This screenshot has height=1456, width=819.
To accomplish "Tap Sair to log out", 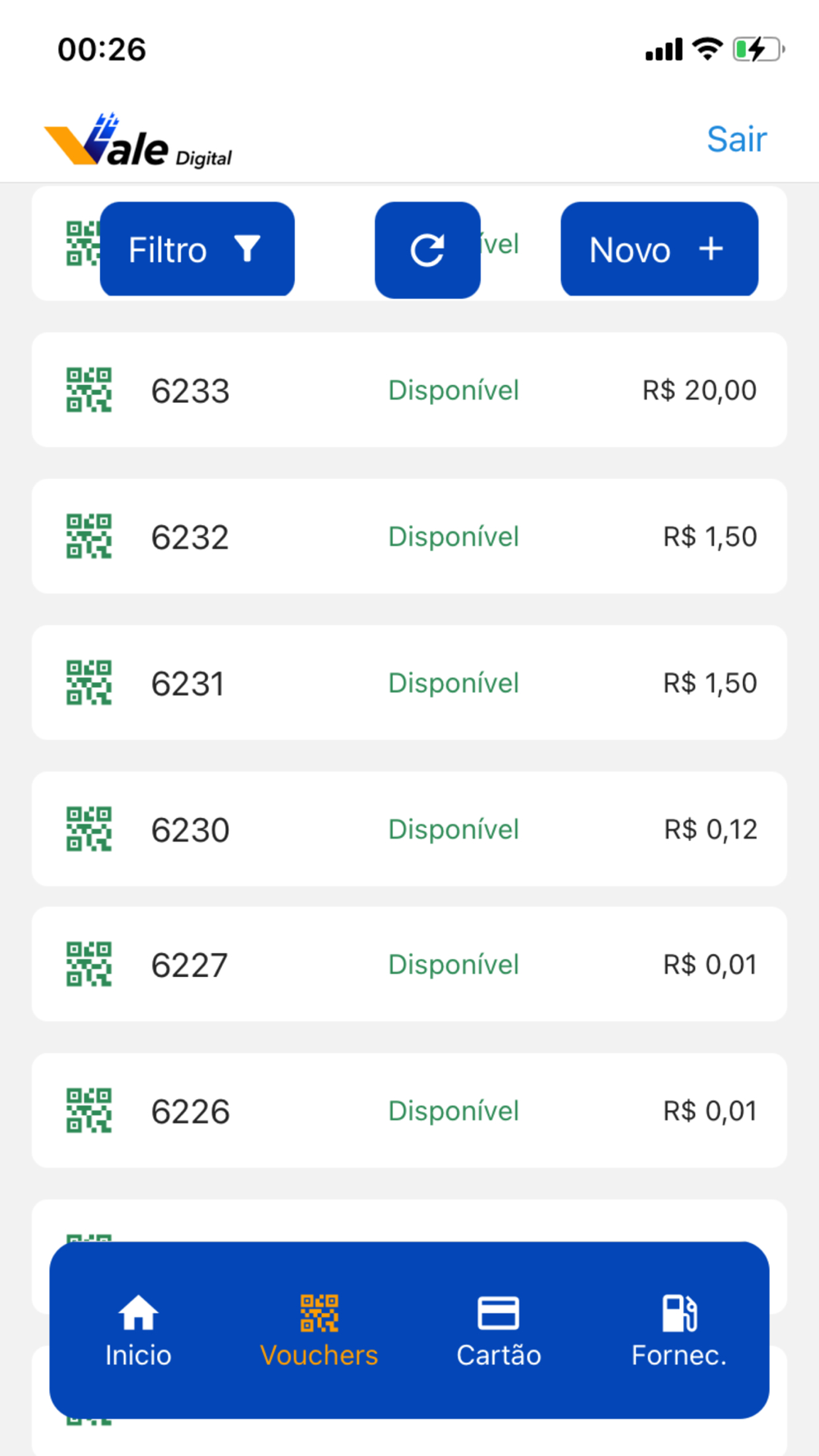I will pyautogui.click(x=736, y=139).
